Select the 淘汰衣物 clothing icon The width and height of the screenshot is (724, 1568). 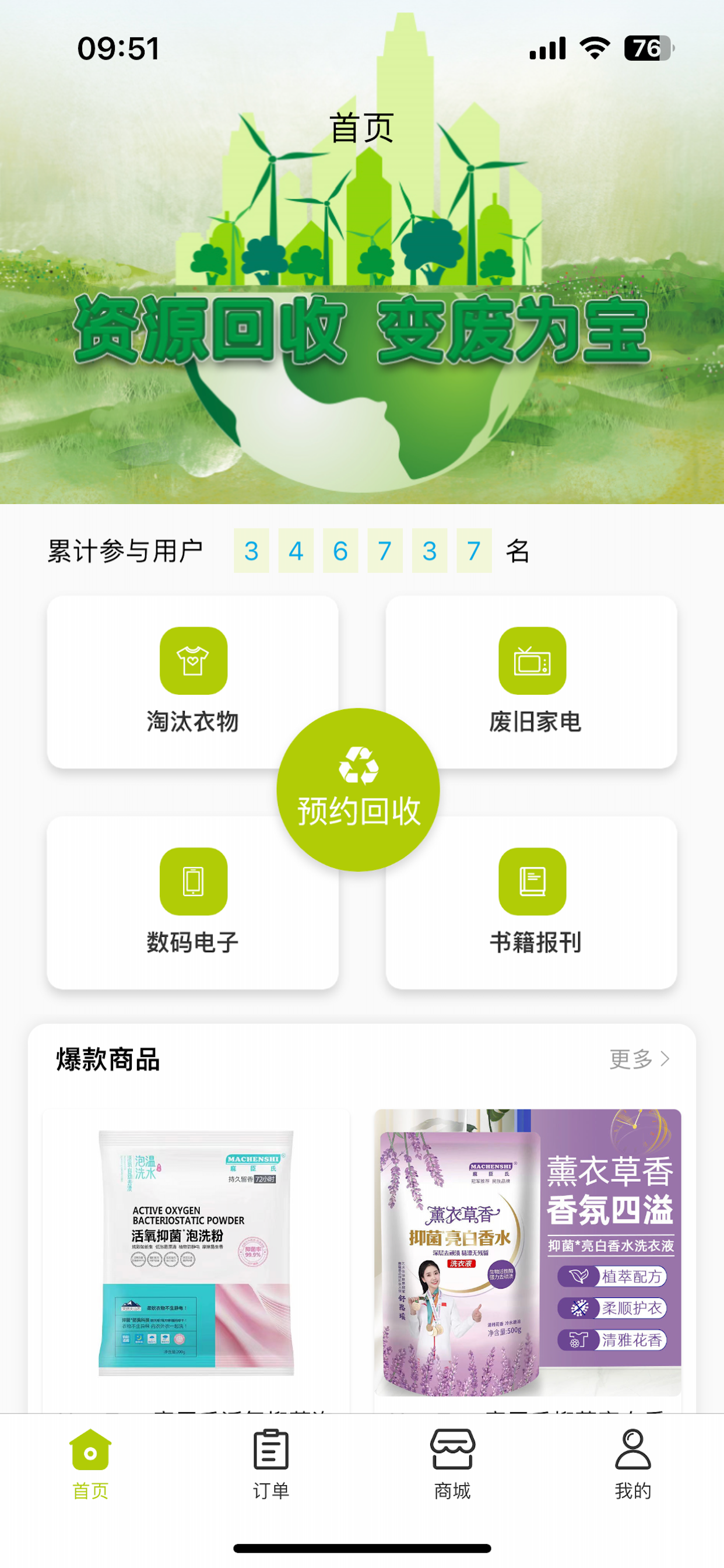point(192,661)
